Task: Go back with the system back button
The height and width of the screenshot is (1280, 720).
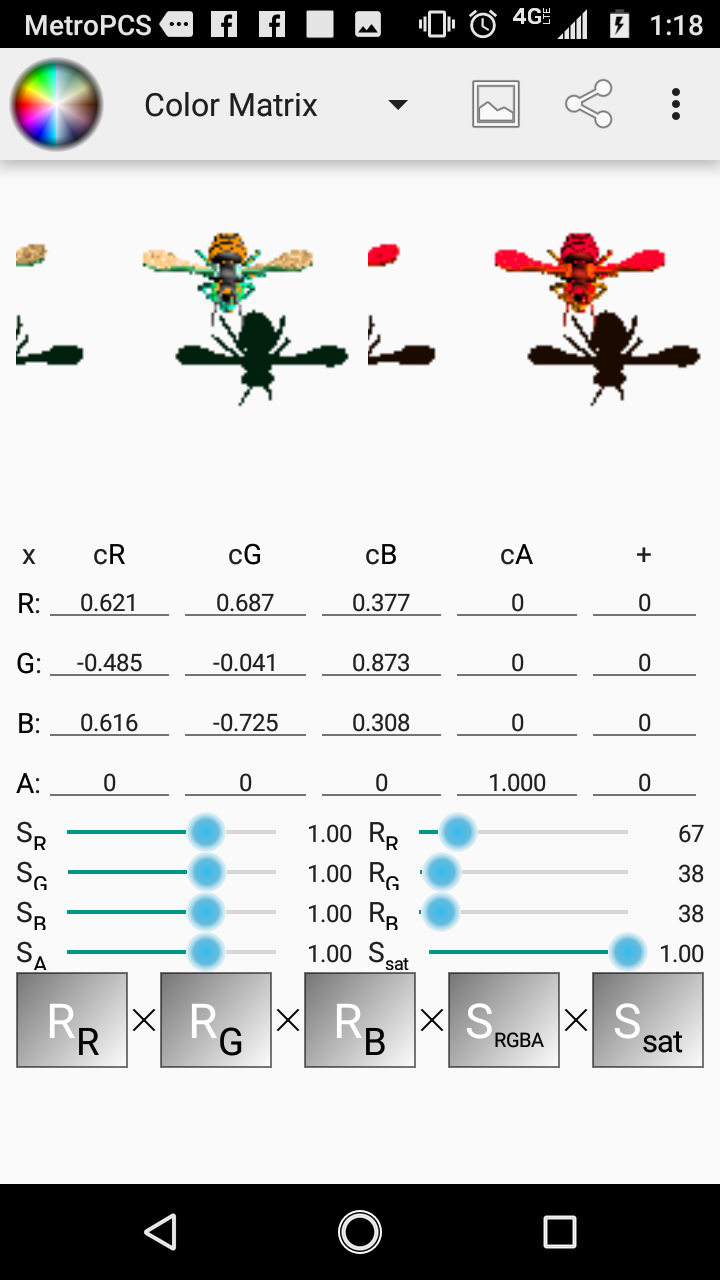Action: coord(160,1232)
